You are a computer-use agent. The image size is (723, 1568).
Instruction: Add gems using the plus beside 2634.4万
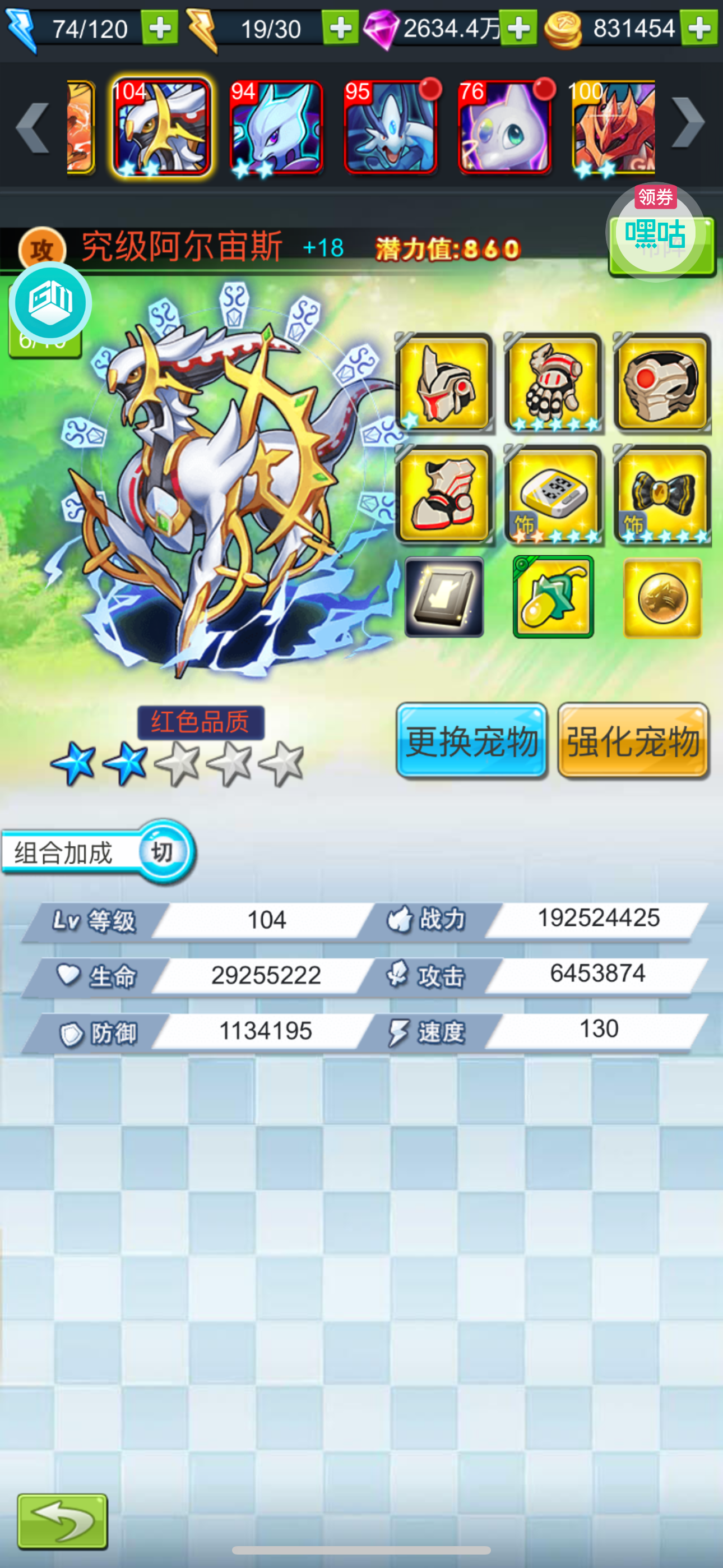[518, 28]
